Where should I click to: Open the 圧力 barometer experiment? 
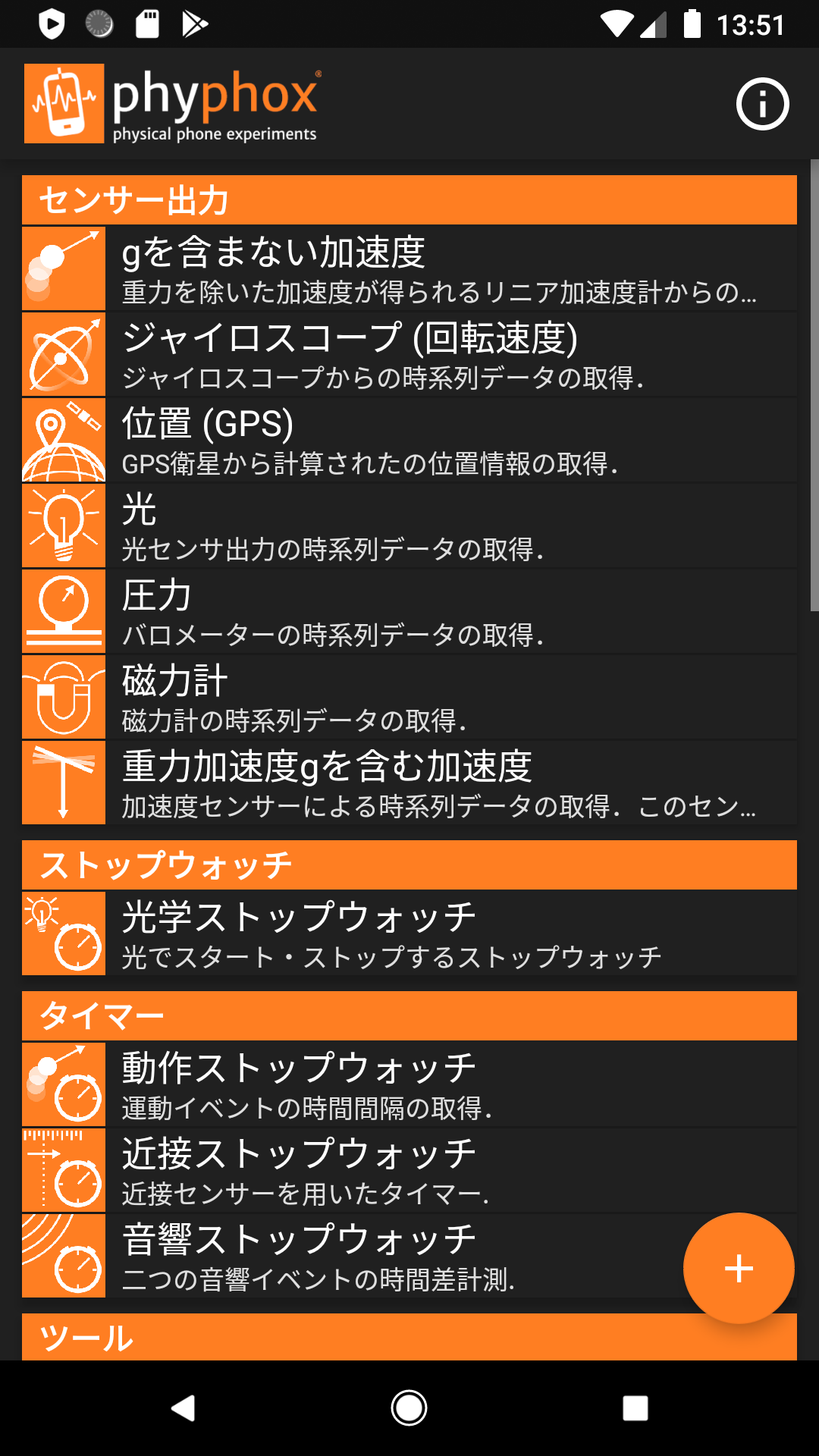(x=409, y=611)
